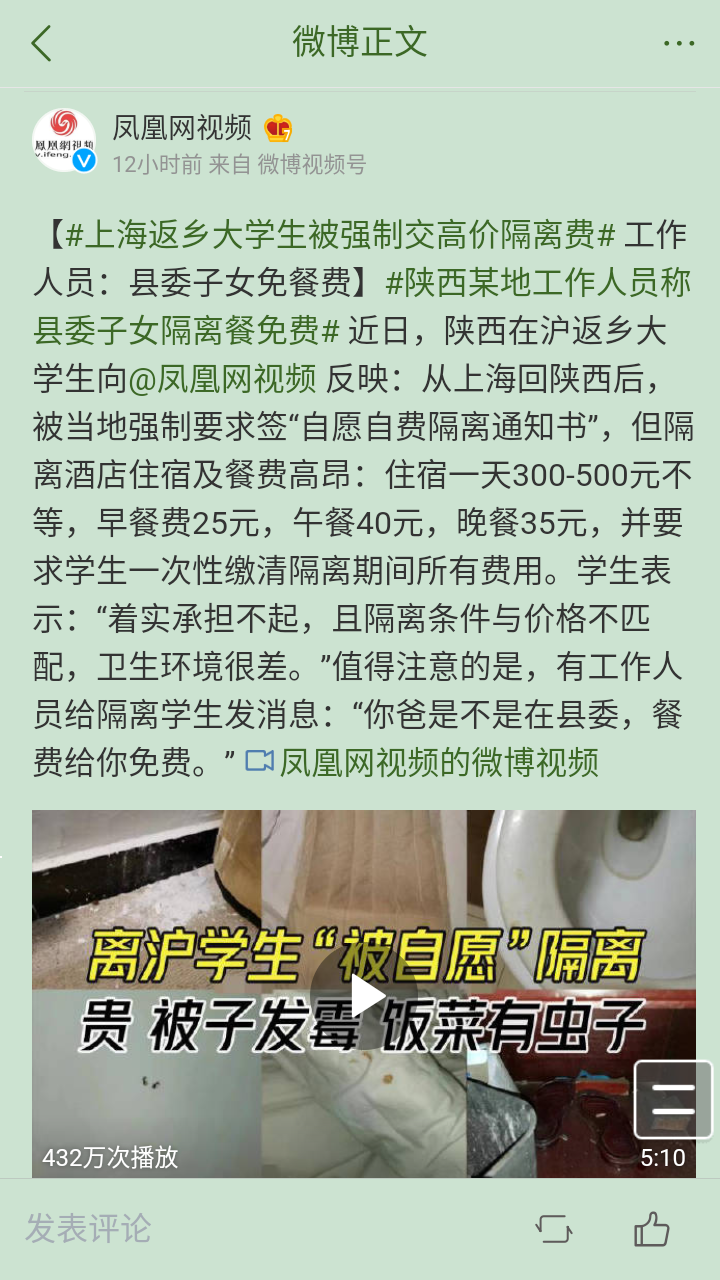Open the 凤凰网视频 account name
Viewport: 720px width, 1280px height.
[181, 128]
